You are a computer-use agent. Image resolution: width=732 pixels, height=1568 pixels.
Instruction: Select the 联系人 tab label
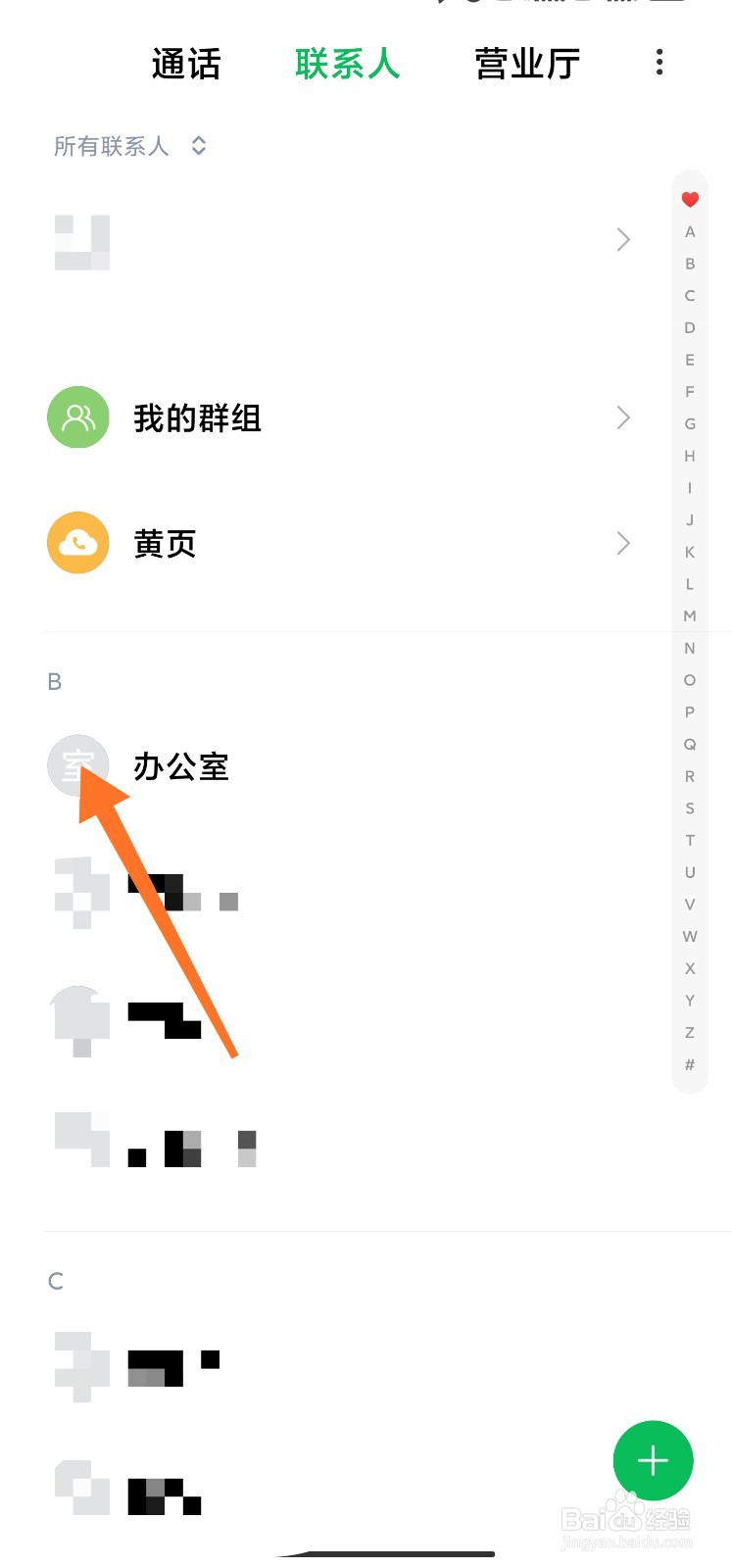(x=348, y=63)
